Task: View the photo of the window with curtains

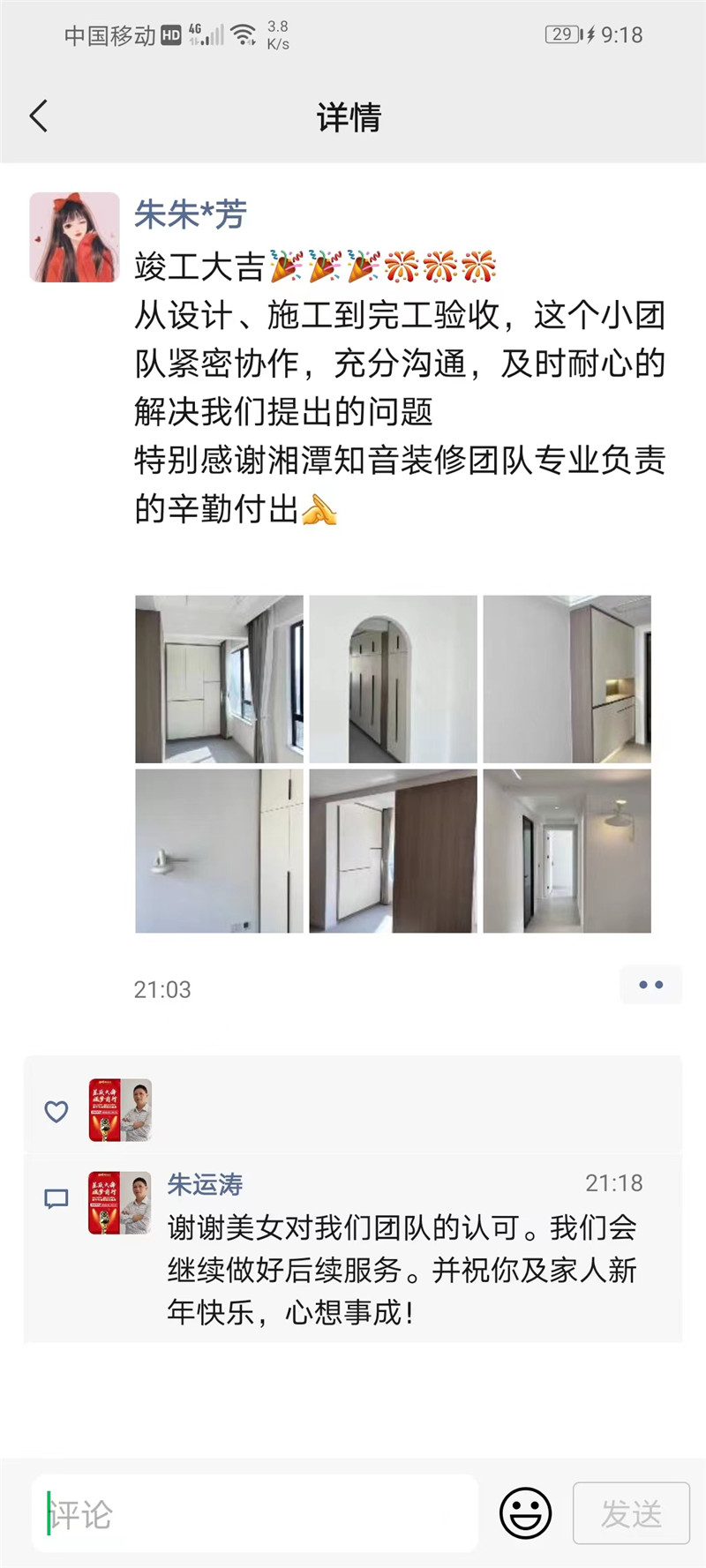Action: [219, 679]
